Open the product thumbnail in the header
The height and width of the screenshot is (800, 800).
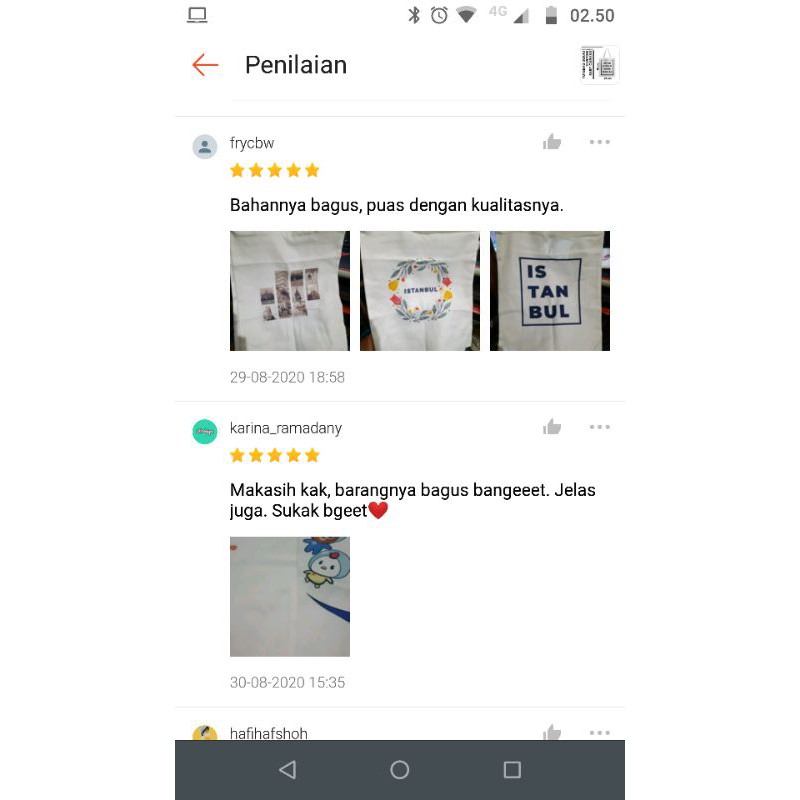[599, 65]
